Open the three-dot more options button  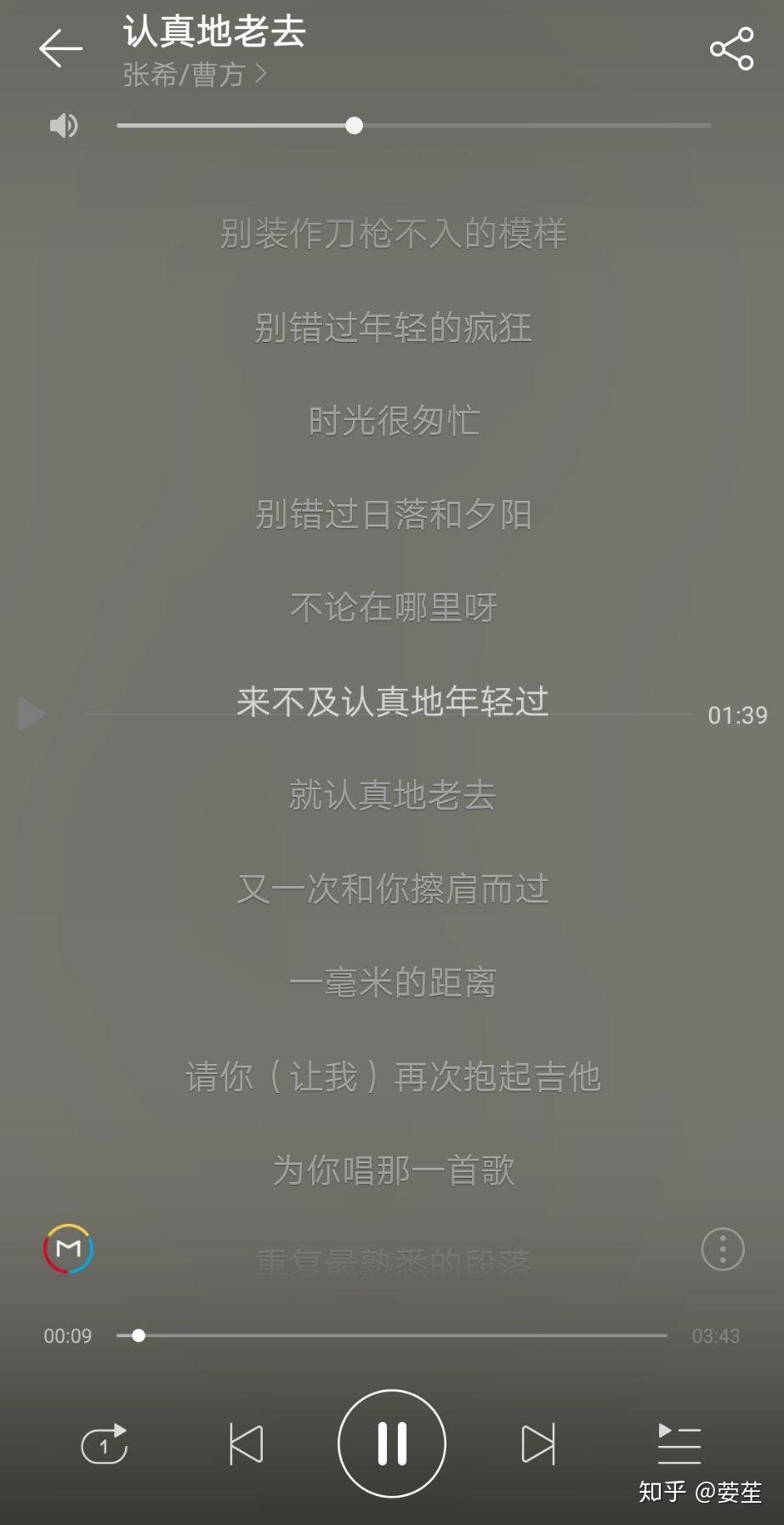pos(723,1249)
